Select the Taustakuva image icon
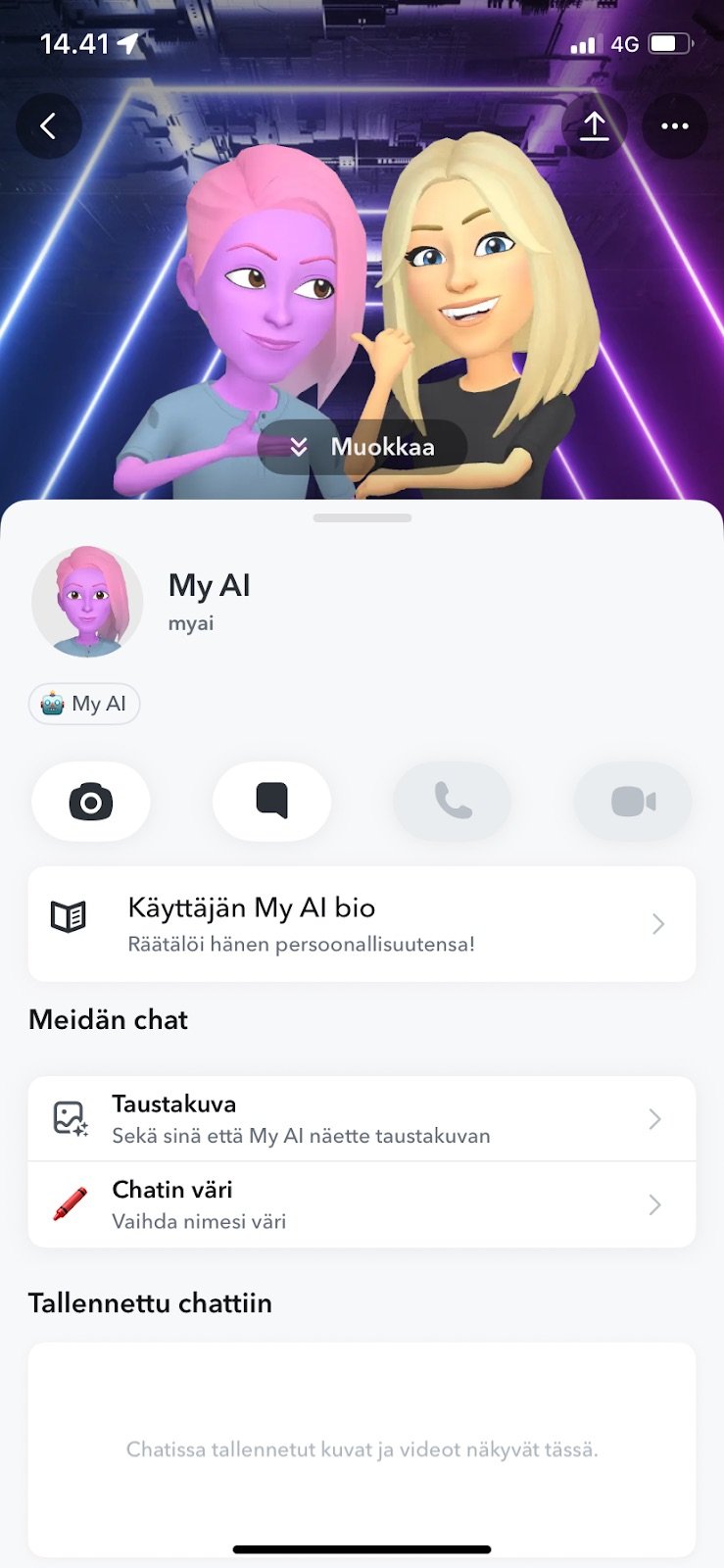Viewport: 724px width, 1568px height. 68,1117
